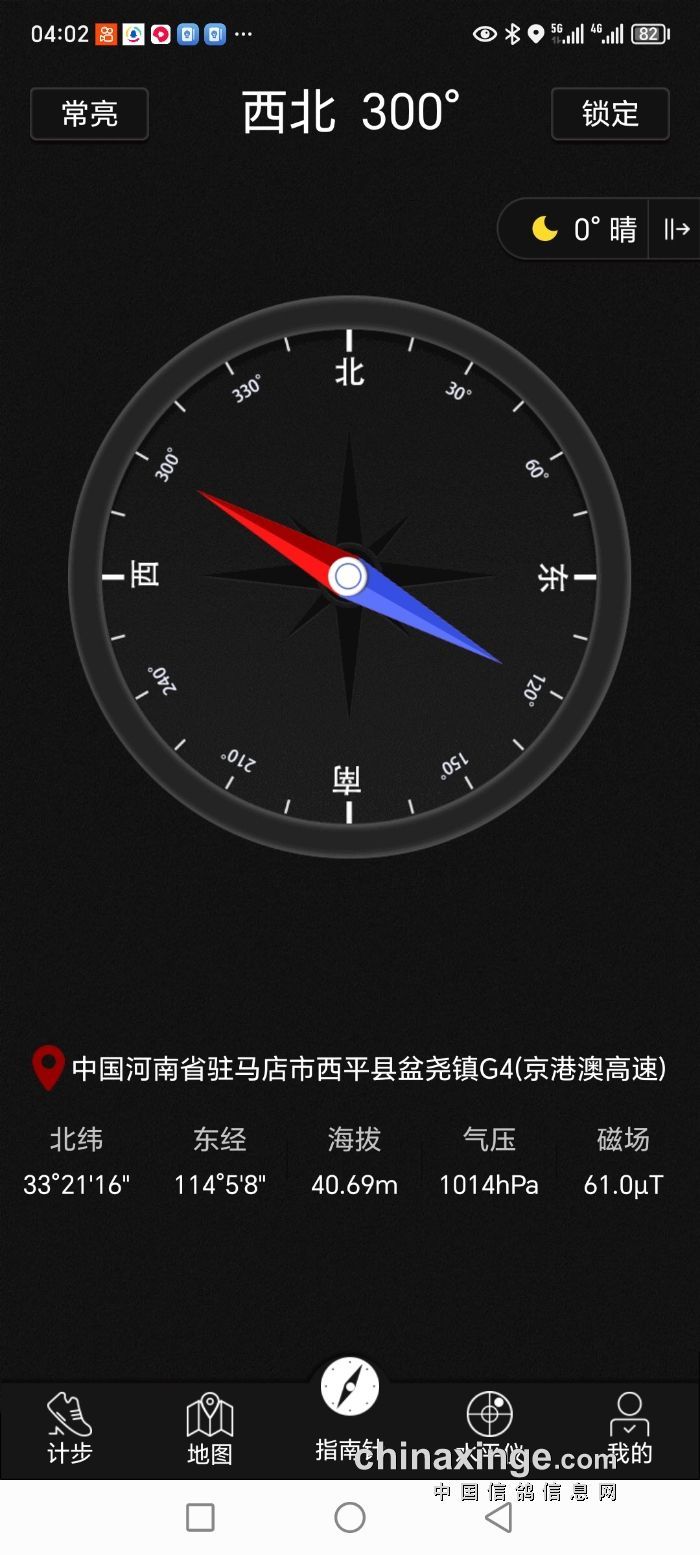Switch to the 计步 step counter tab

(x=70, y=1427)
